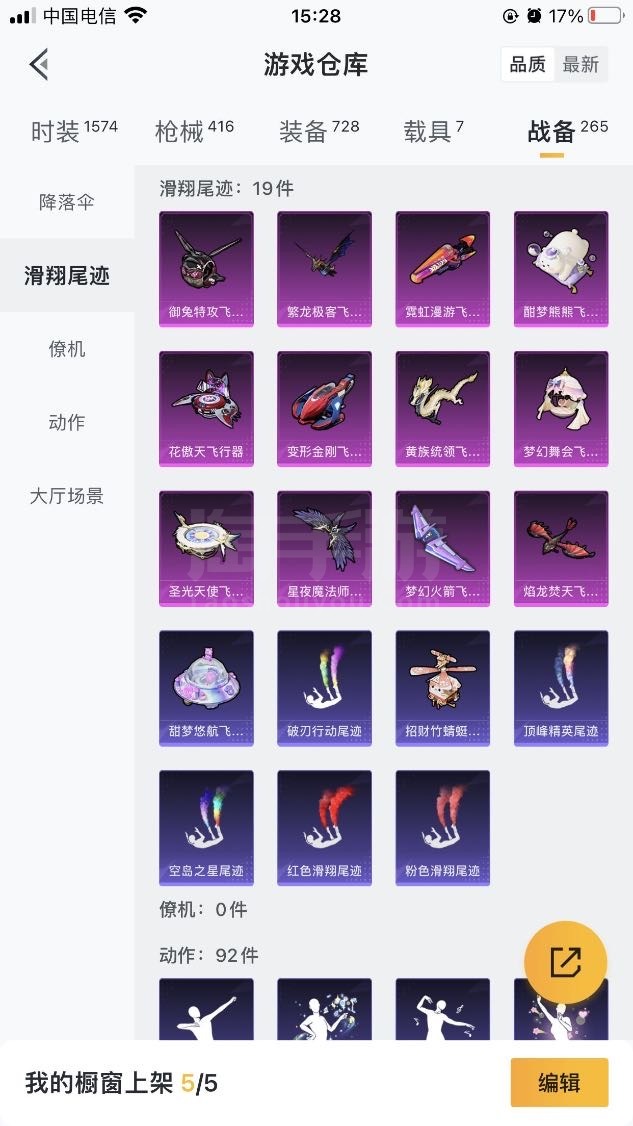Tap the 编辑 button
633x1126 pixels.
pyautogui.click(x=559, y=1082)
